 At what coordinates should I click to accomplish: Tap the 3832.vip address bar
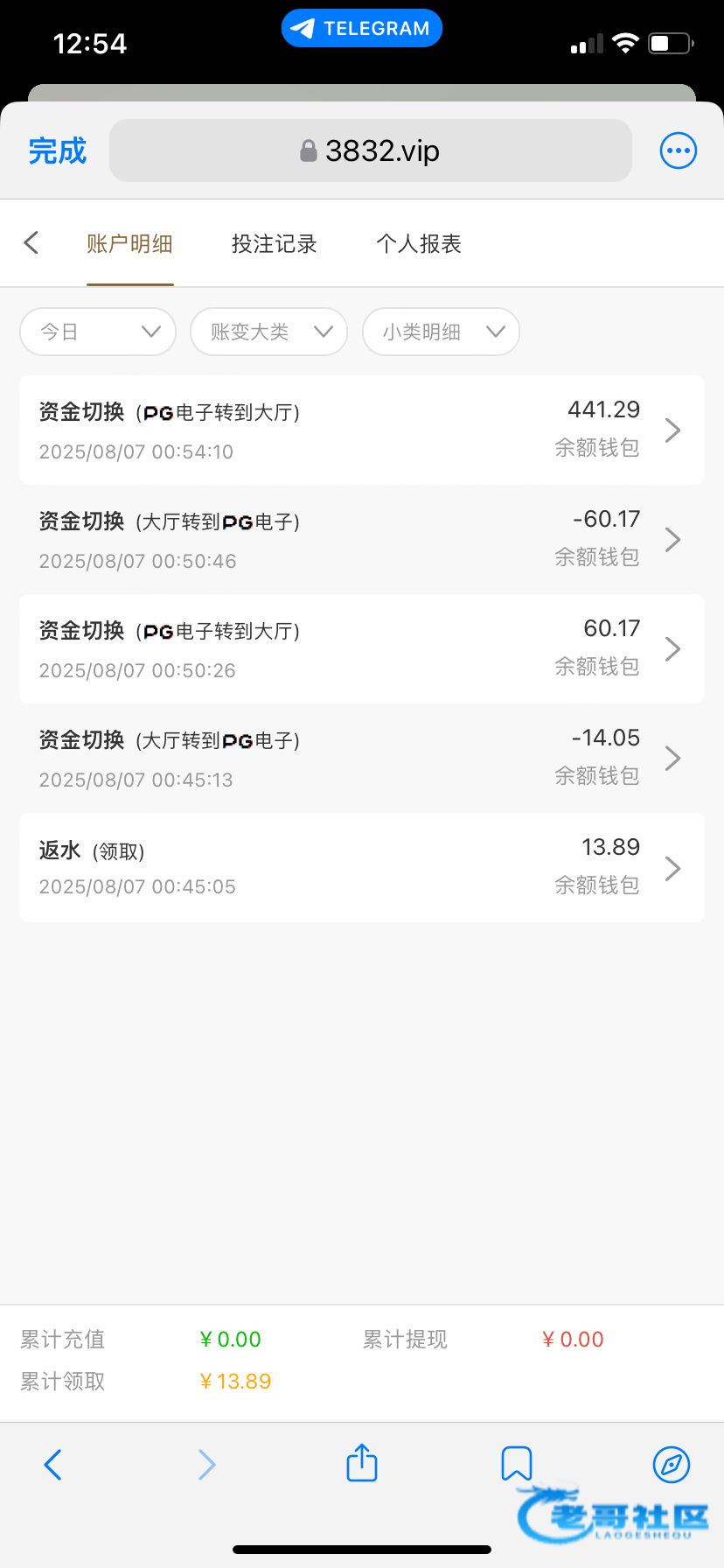point(370,151)
